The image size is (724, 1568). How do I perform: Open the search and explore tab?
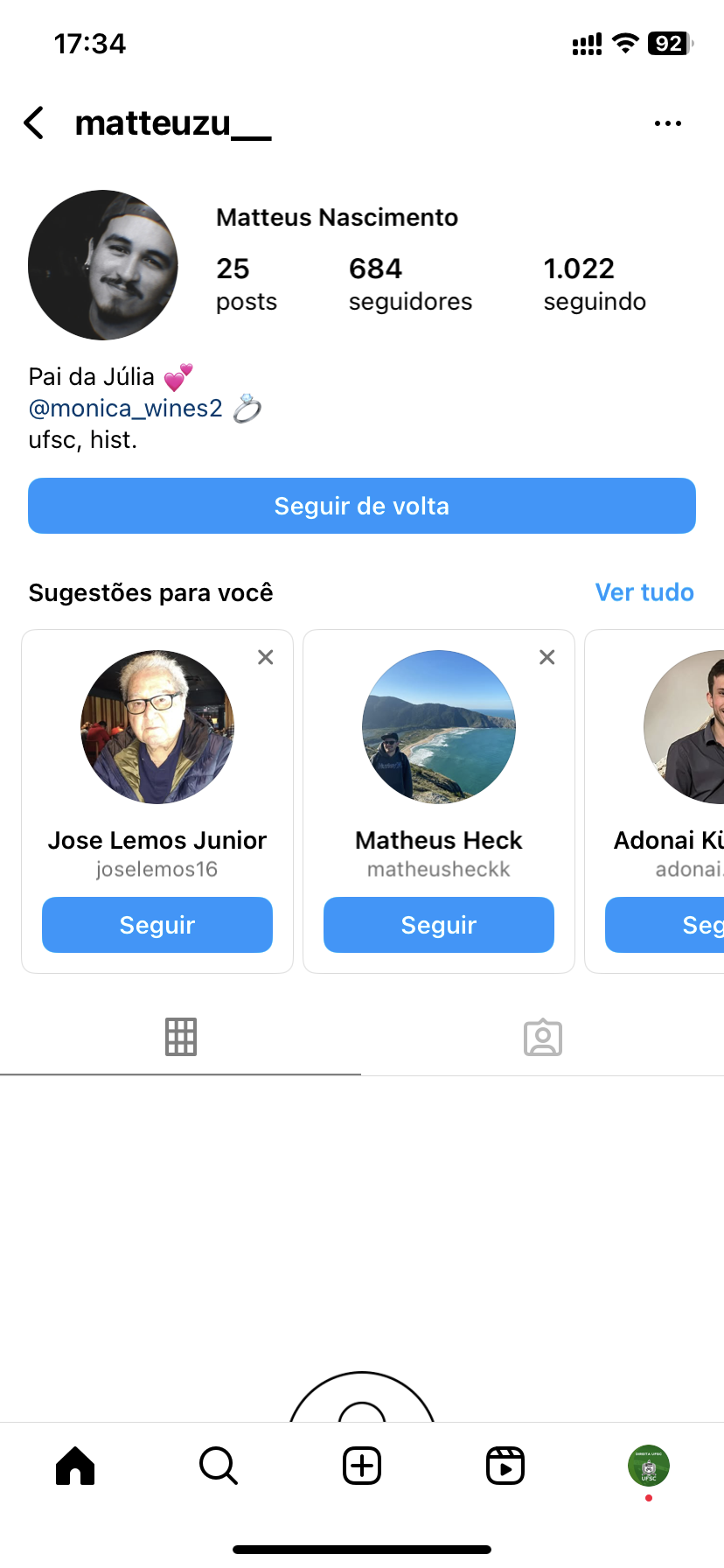pyautogui.click(x=219, y=1466)
